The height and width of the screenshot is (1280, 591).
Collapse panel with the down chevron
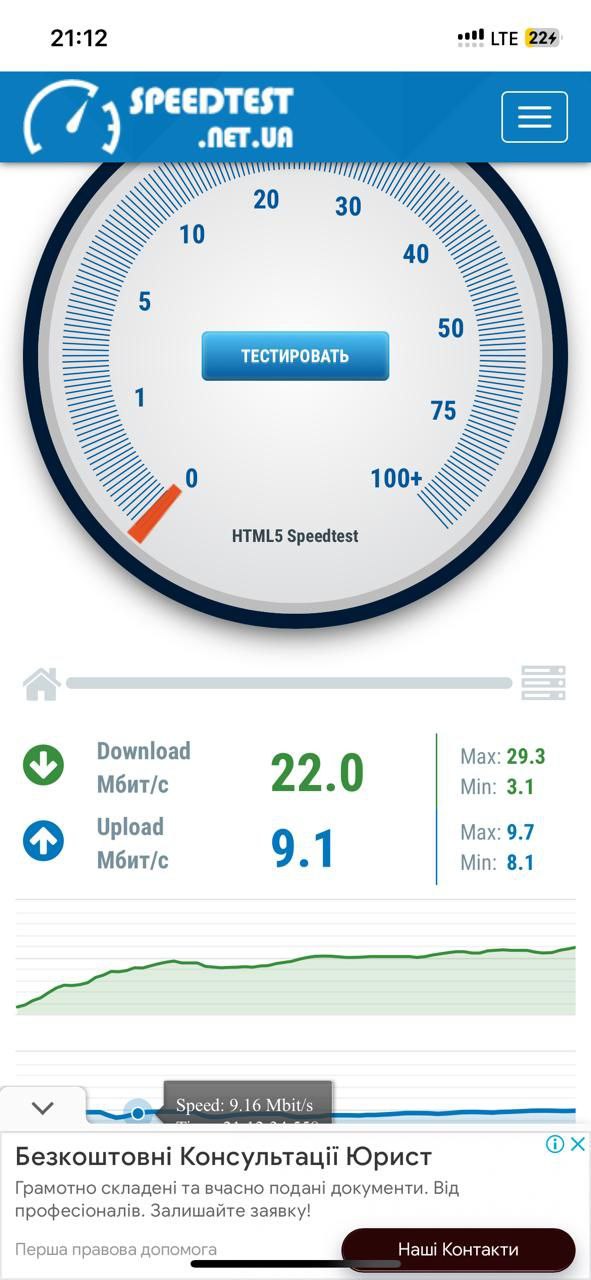[x=42, y=1108]
